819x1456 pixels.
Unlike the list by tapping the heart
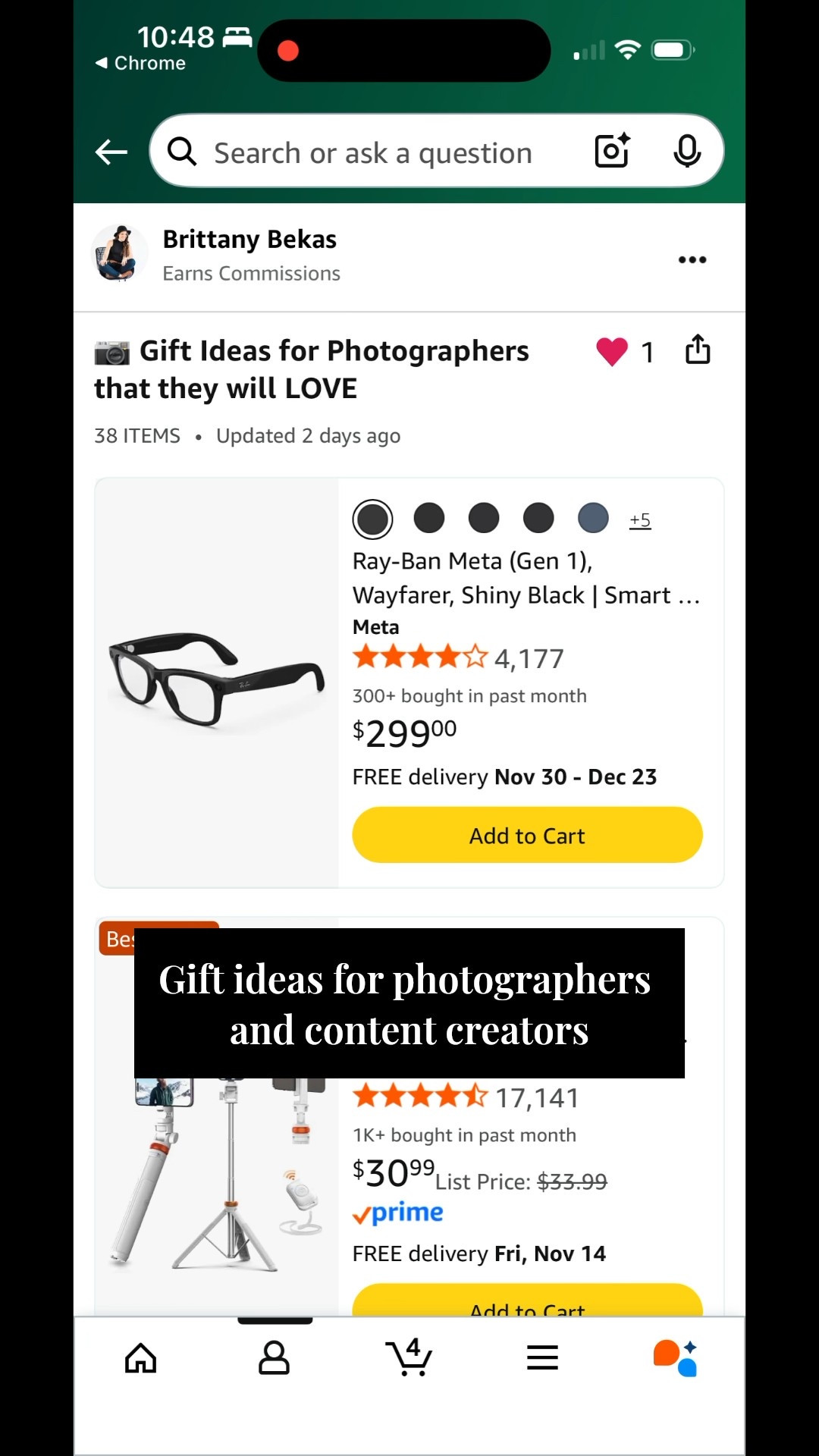pyautogui.click(x=611, y=351)
